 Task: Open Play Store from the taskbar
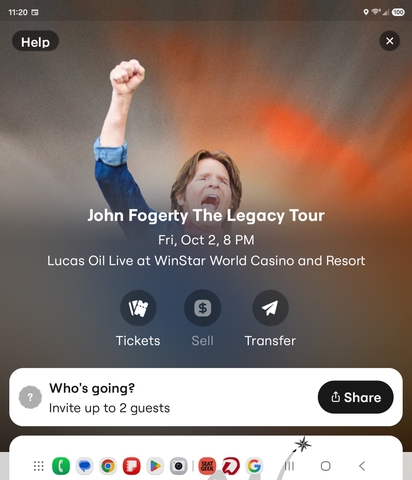(155, 466)
